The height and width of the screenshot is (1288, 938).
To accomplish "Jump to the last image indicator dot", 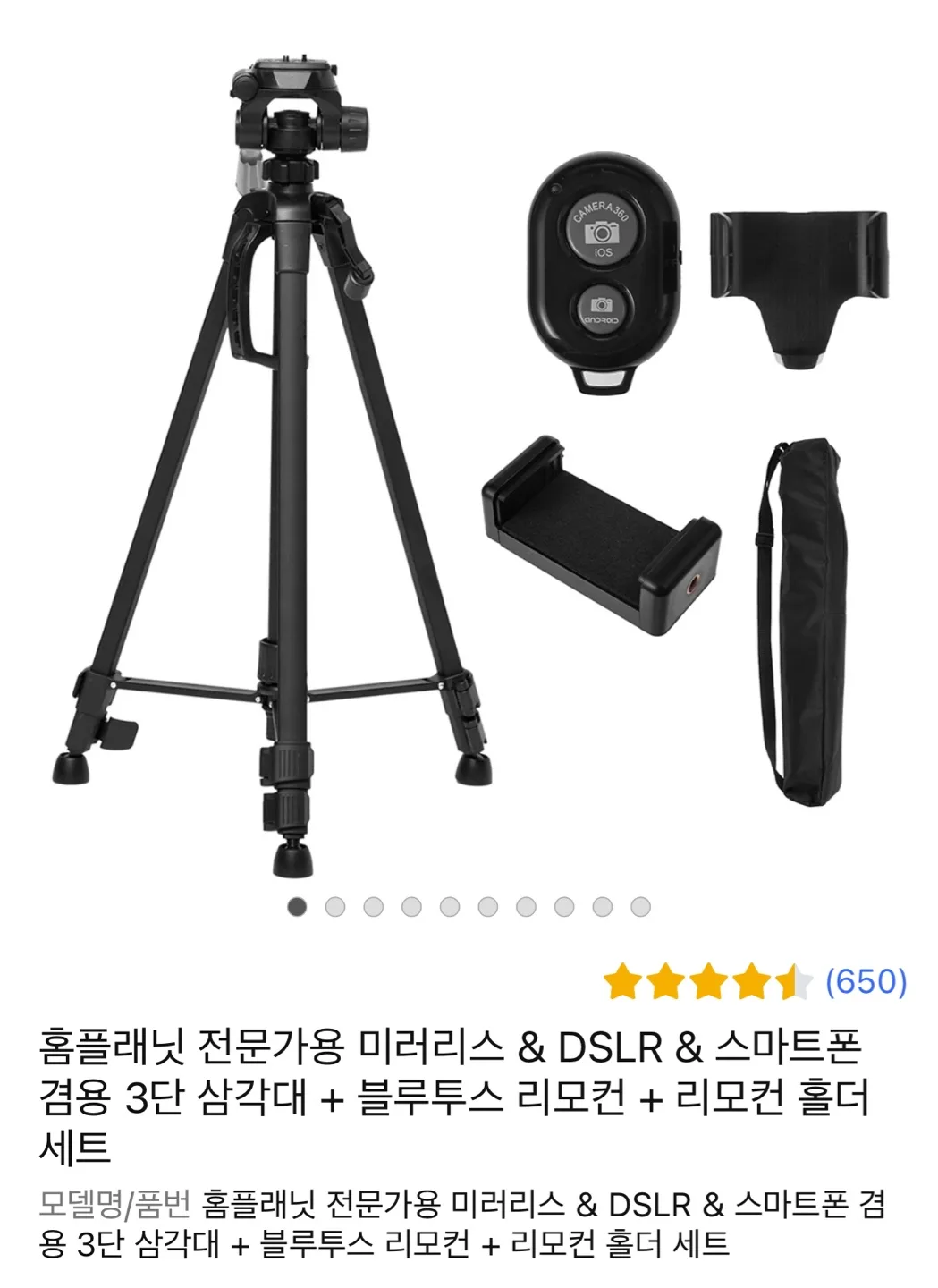I will [640, 907].
